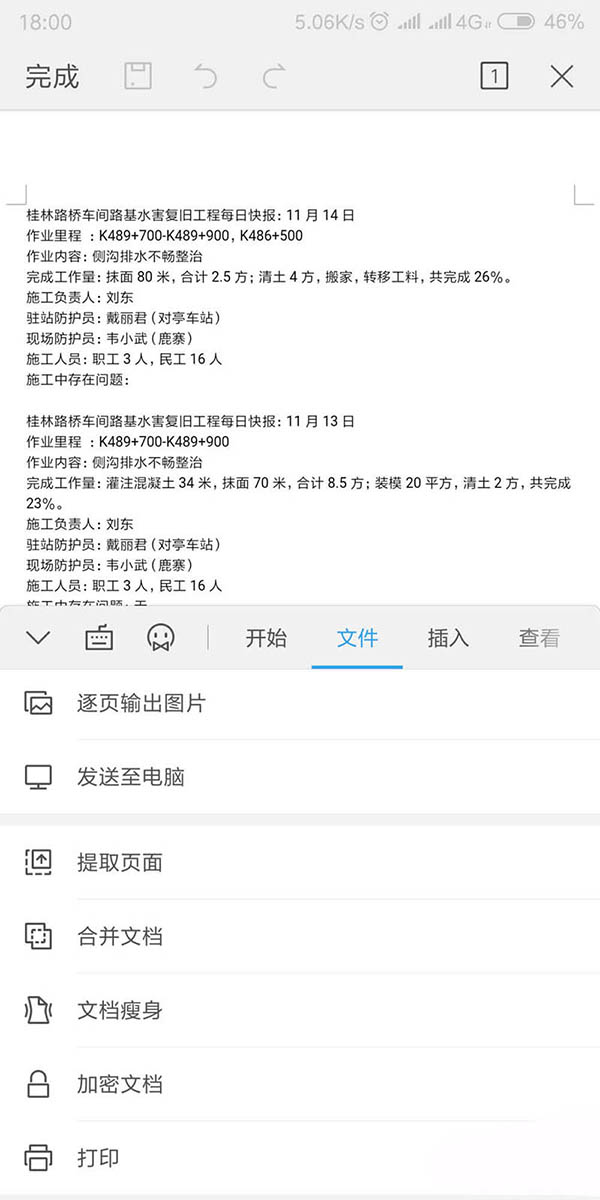600x1200 pixels.
Task: Select 发送至电脑
Action: 131,777
